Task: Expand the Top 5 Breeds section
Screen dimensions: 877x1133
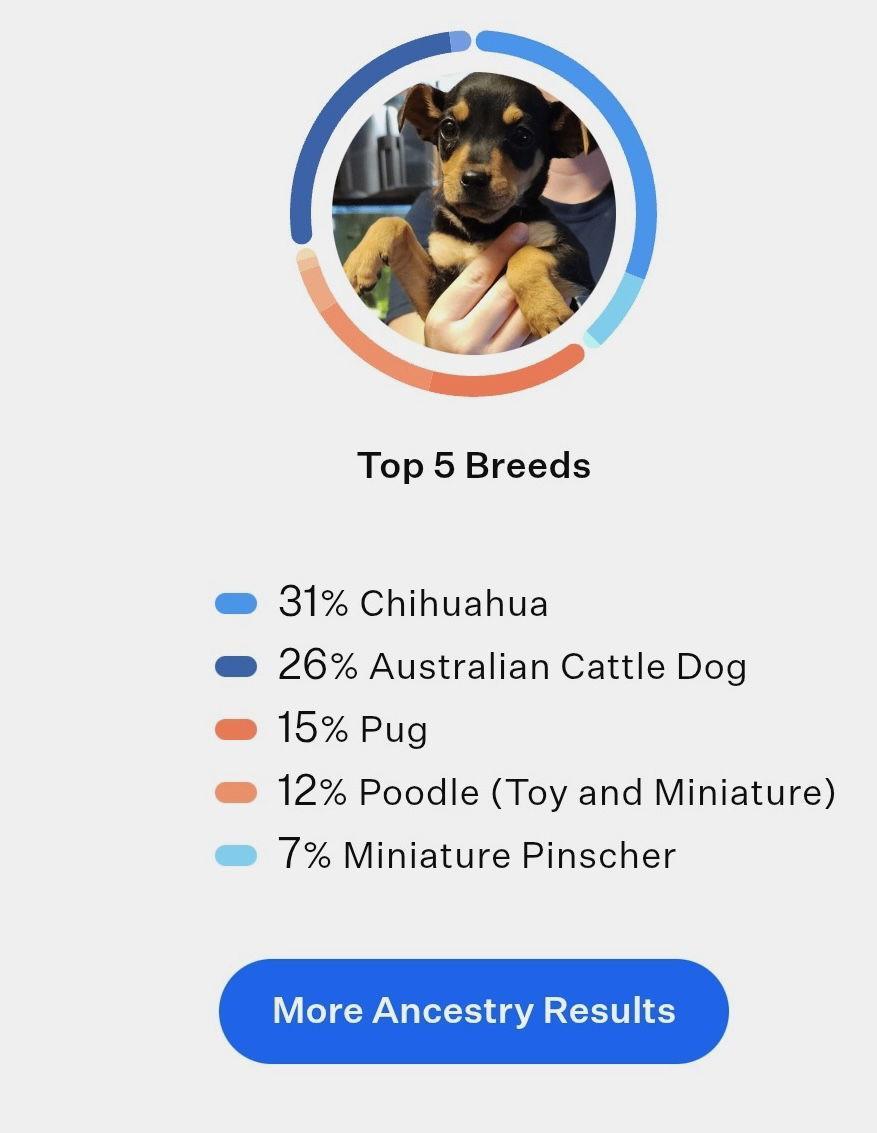Action: 474,465
